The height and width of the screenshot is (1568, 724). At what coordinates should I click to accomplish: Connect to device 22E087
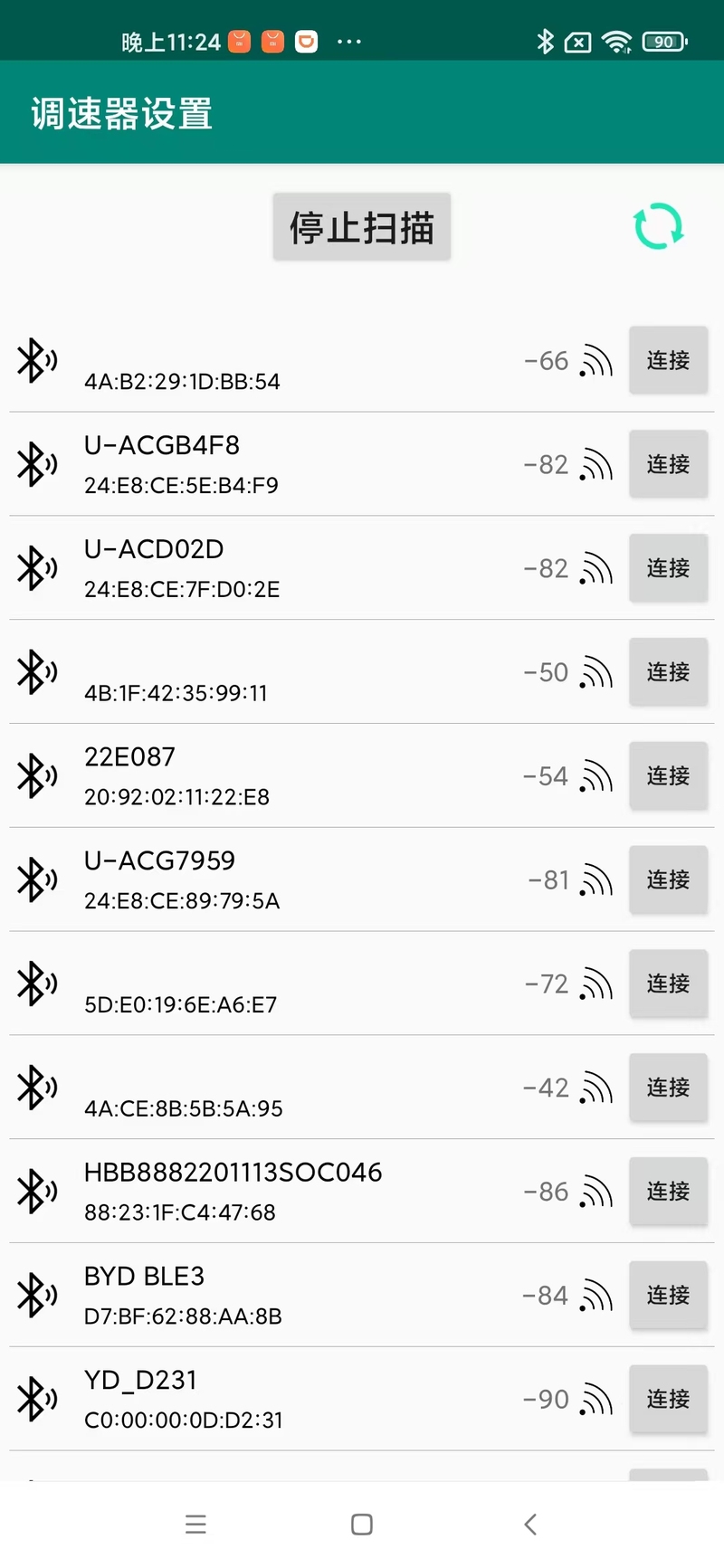(x=668, y=775)
